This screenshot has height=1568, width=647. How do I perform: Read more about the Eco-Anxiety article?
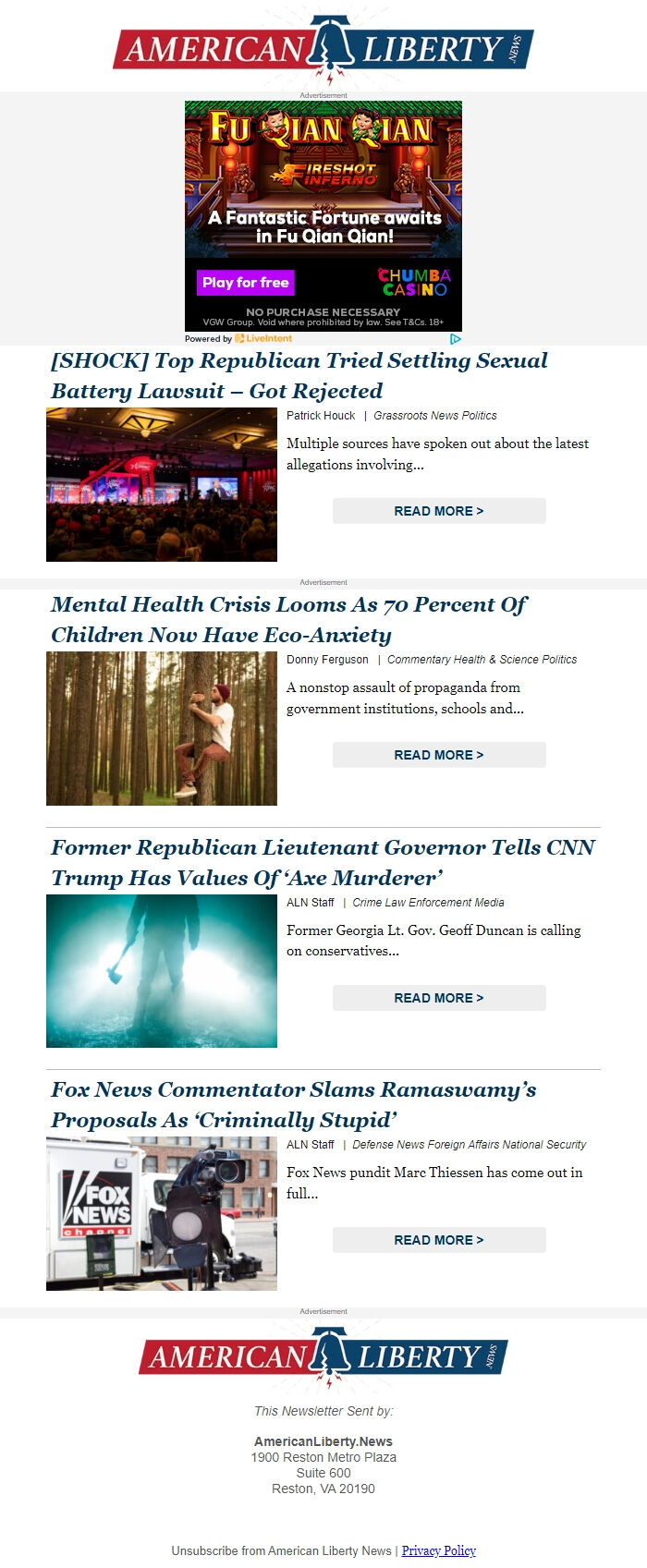point(439,755)
